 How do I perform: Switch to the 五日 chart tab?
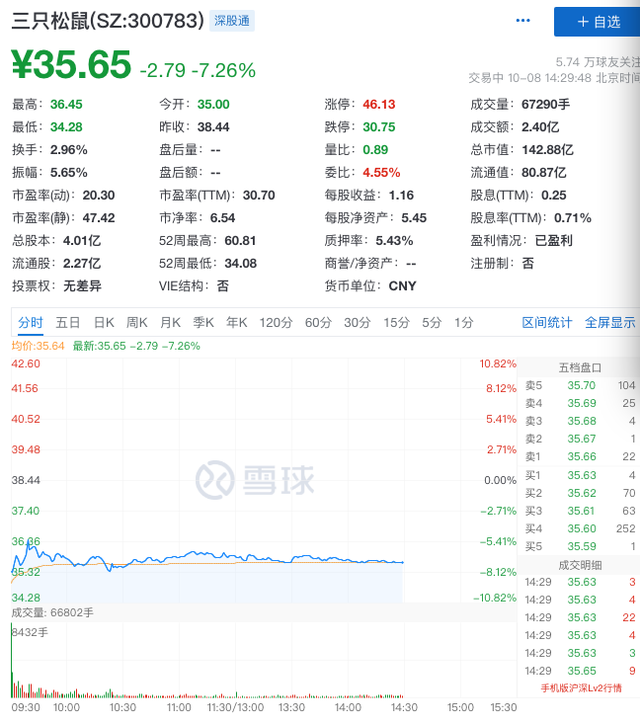(x=68, y=322)
